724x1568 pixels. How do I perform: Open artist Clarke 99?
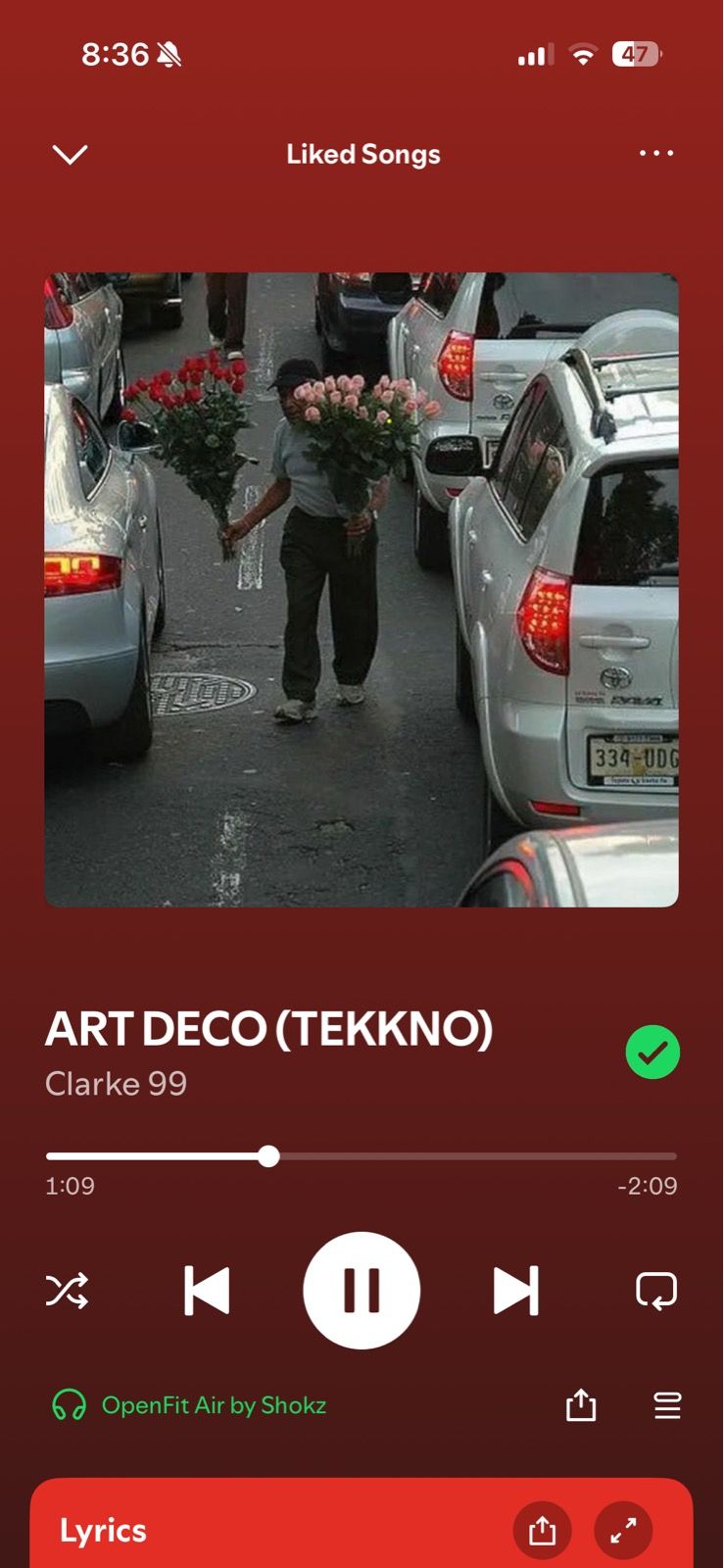click(116, 1084)
